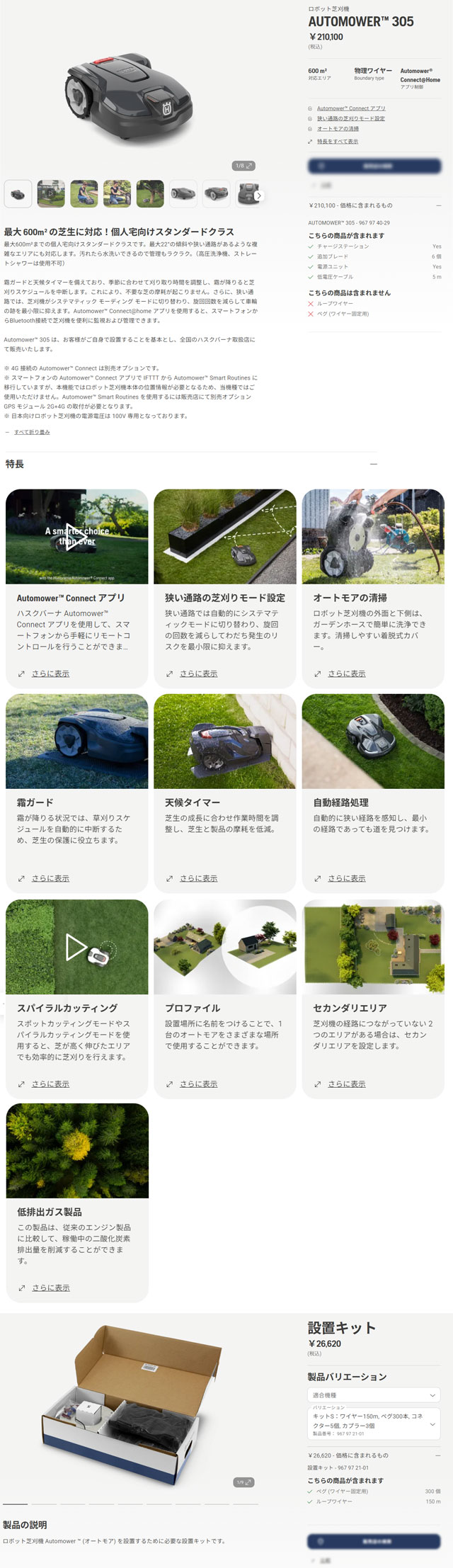
Task: Show more about 狭い通路の芝刈りモード設定 card
Action: click(x=198, y=674)
